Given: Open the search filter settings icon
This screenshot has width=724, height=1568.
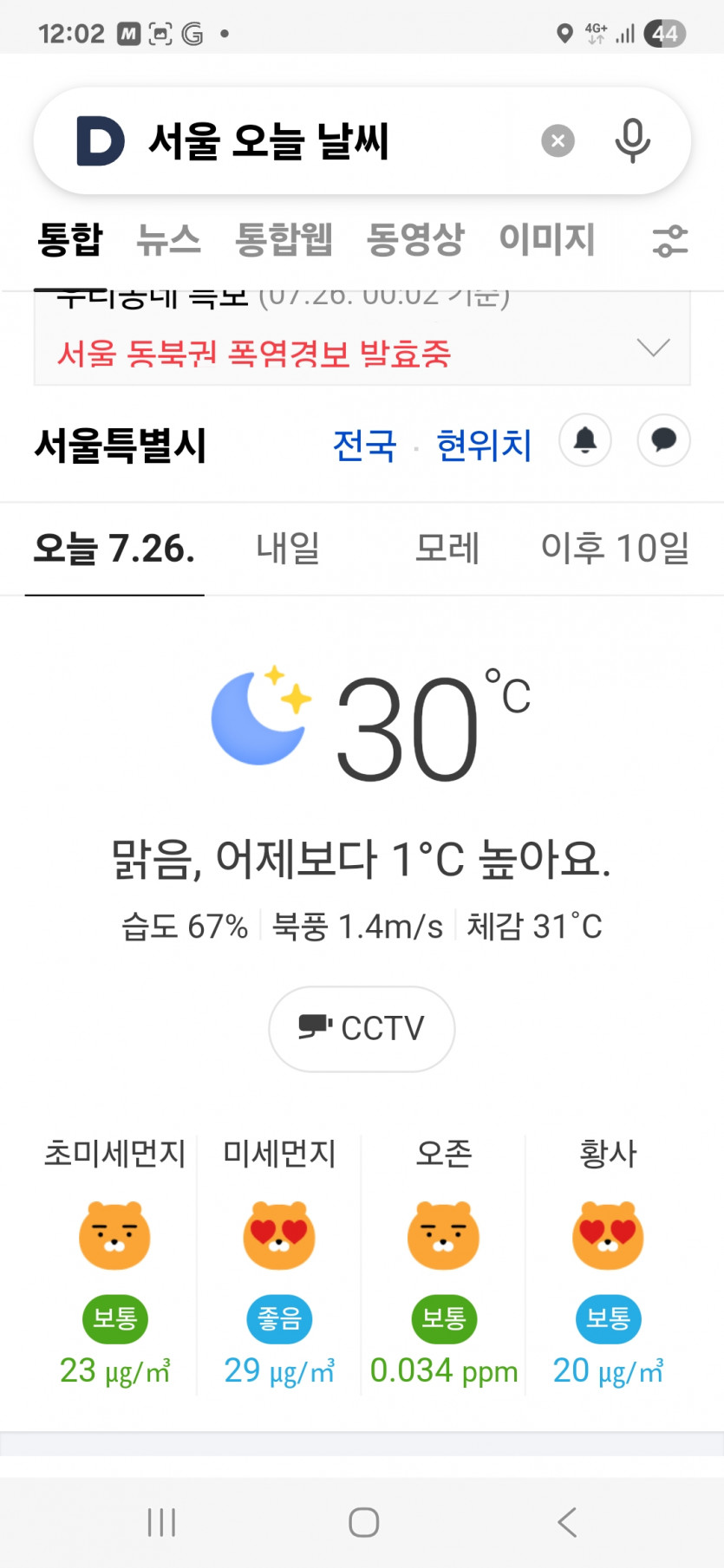Looking at the screenshot, I should (669, 240).
